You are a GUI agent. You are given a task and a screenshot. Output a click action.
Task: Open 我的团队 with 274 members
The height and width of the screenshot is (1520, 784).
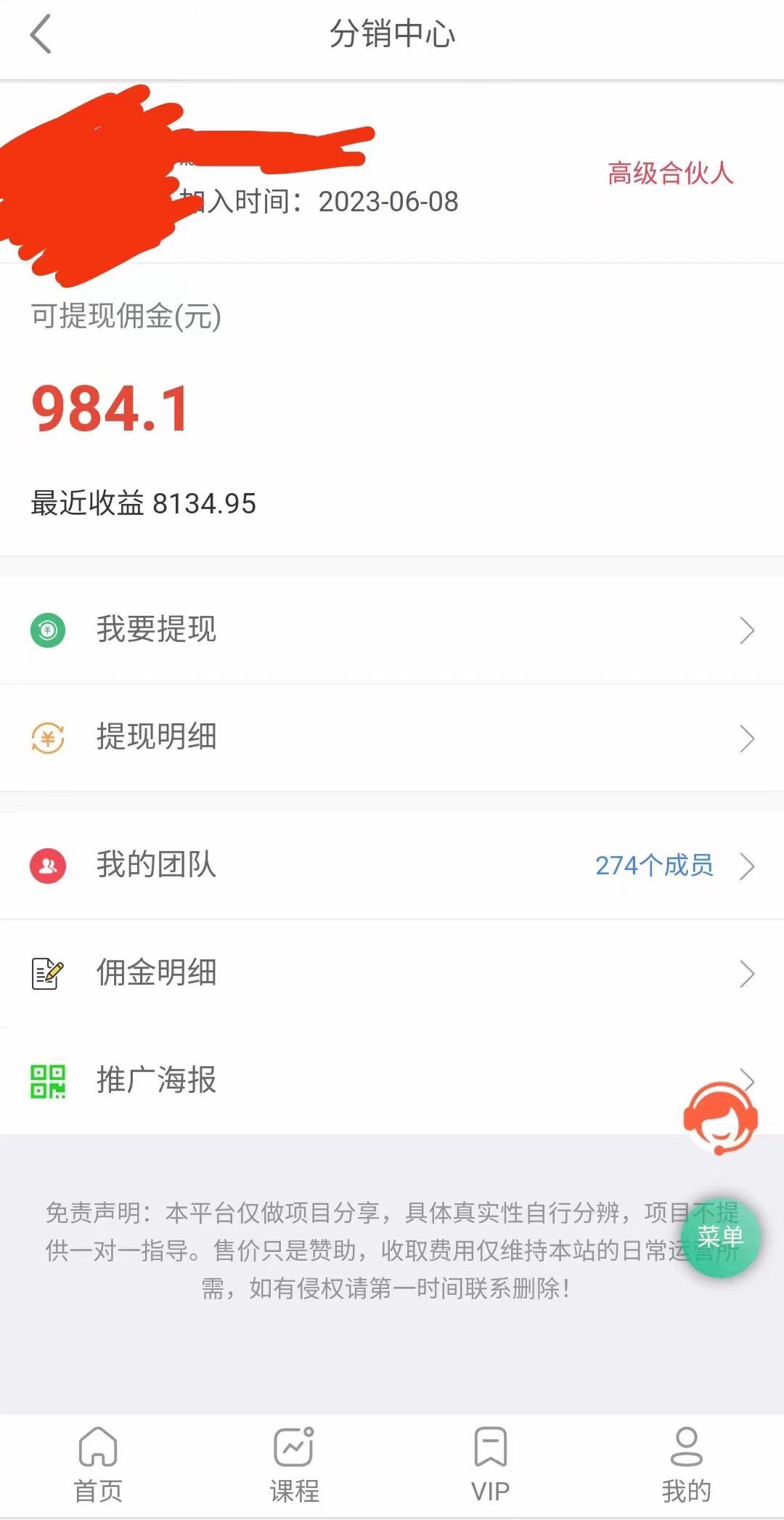[392, 866]
